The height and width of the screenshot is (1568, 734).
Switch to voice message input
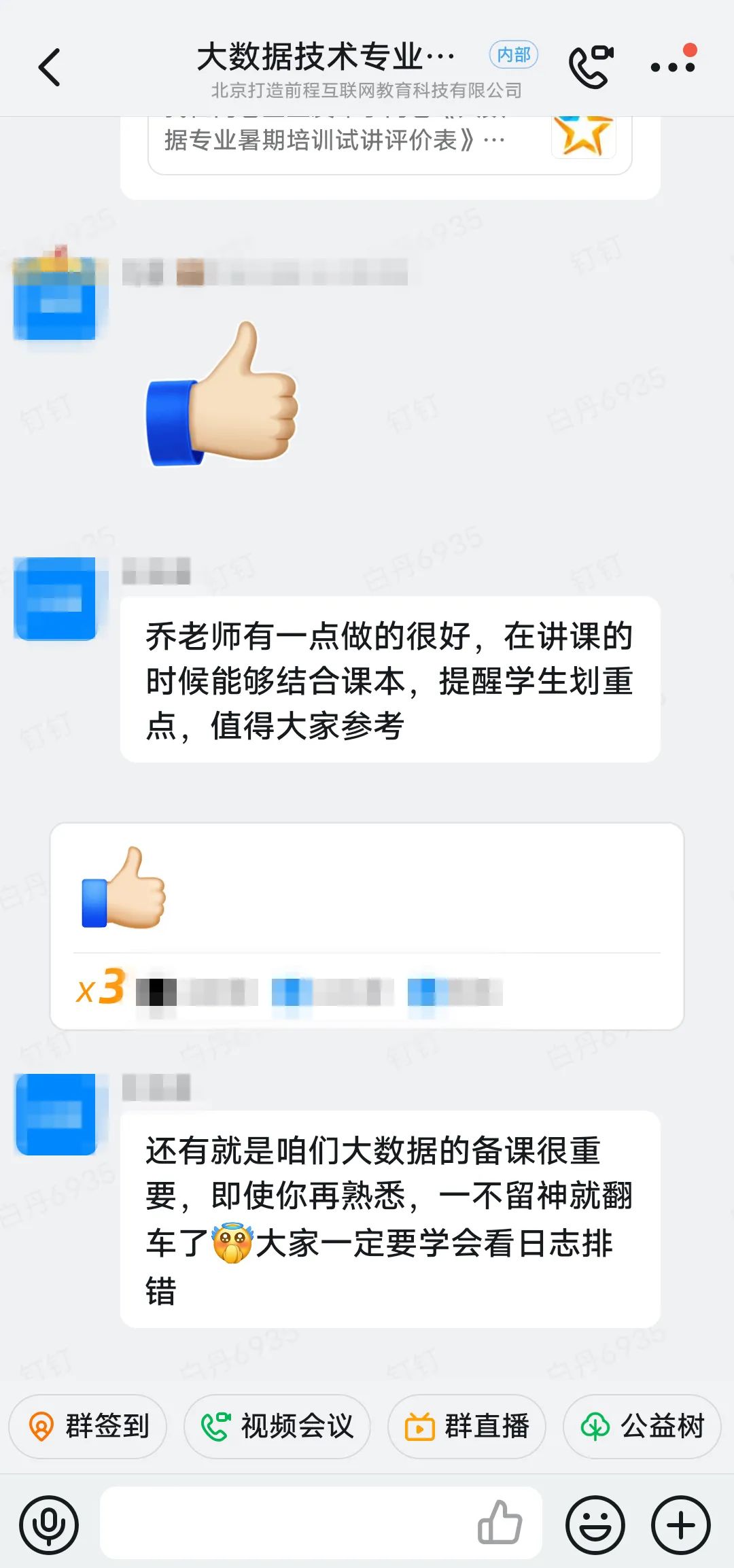(x=49, y=1525)
